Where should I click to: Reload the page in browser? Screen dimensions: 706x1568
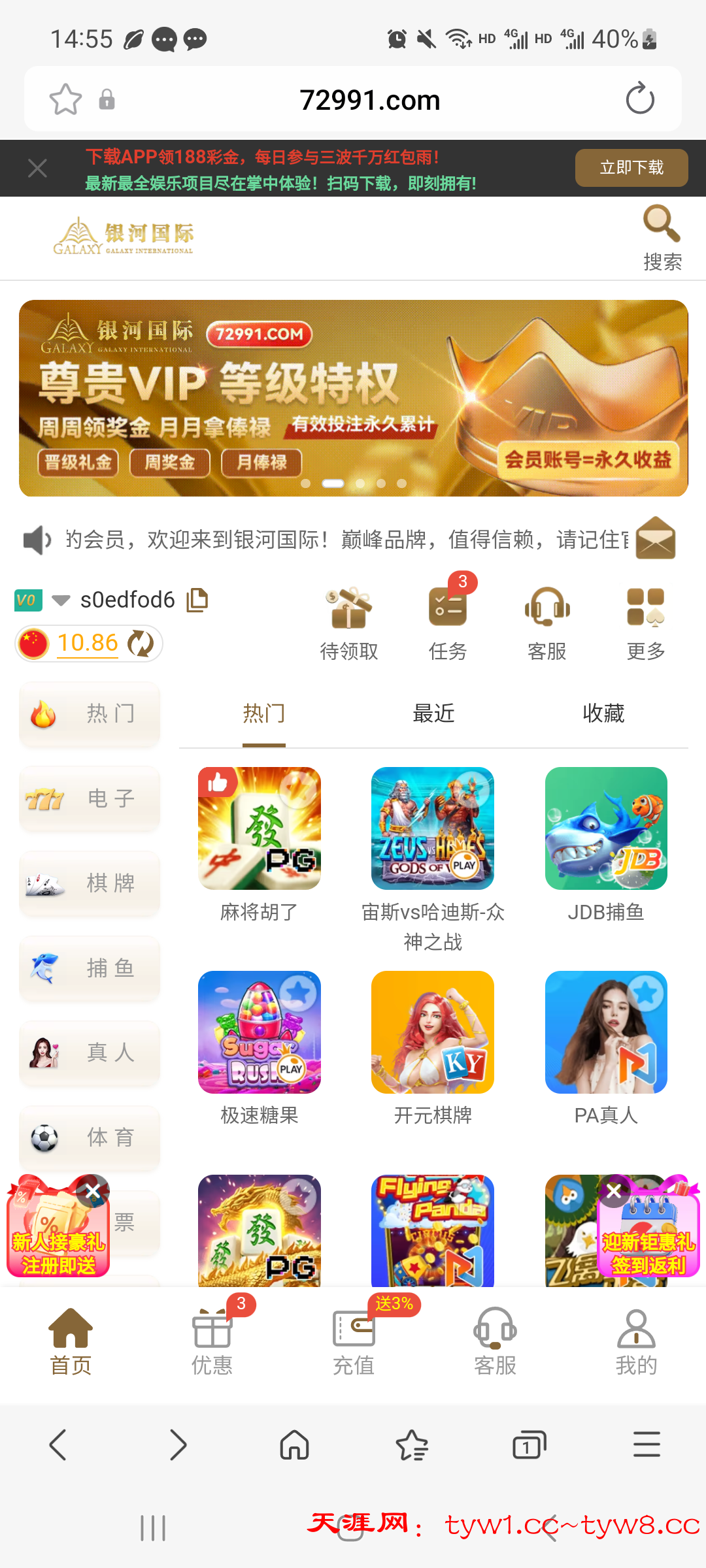(639, 99)
